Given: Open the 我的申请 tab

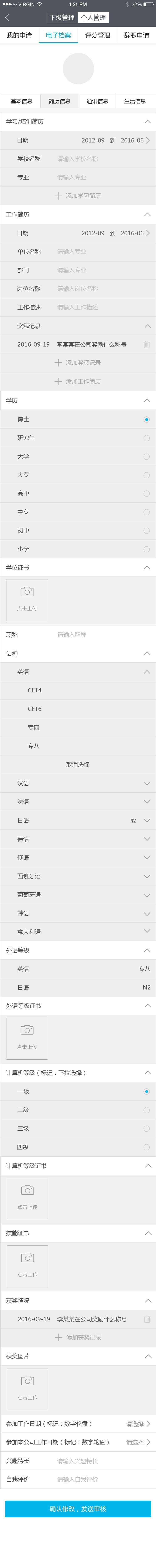Looking at the screenshot, I should (x=19, y=35).
